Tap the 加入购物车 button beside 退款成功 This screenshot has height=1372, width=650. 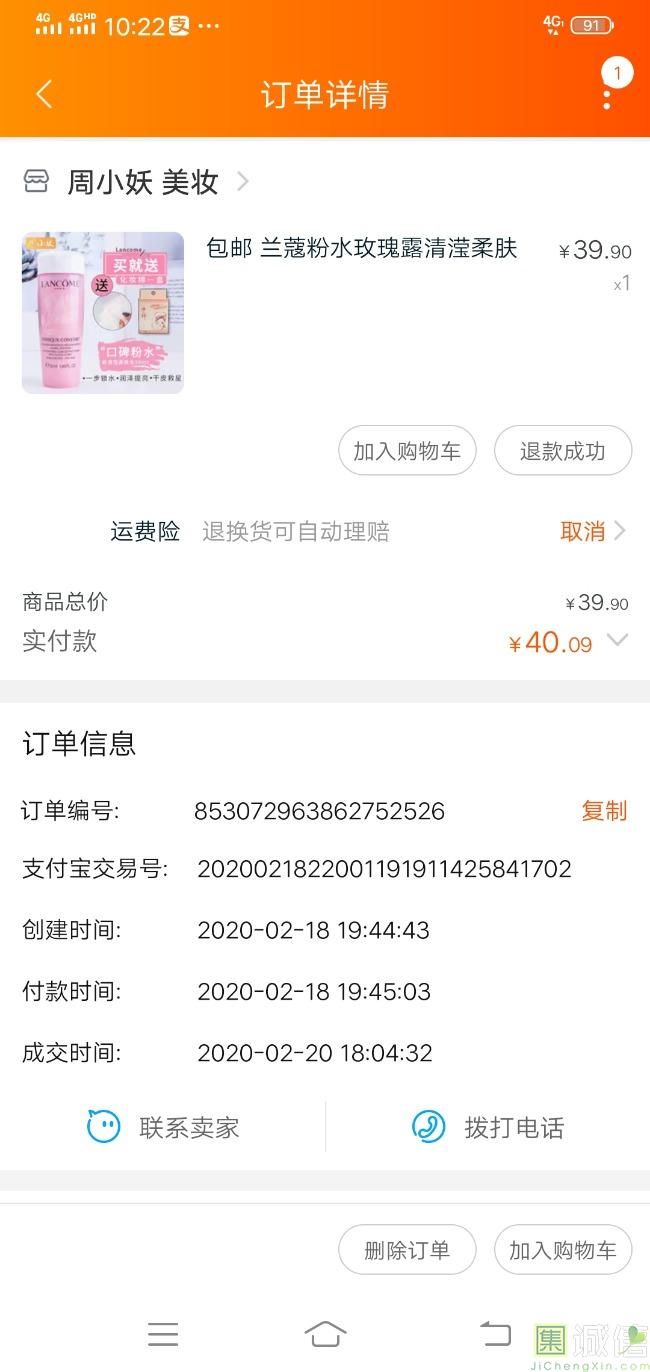point(407,451)
